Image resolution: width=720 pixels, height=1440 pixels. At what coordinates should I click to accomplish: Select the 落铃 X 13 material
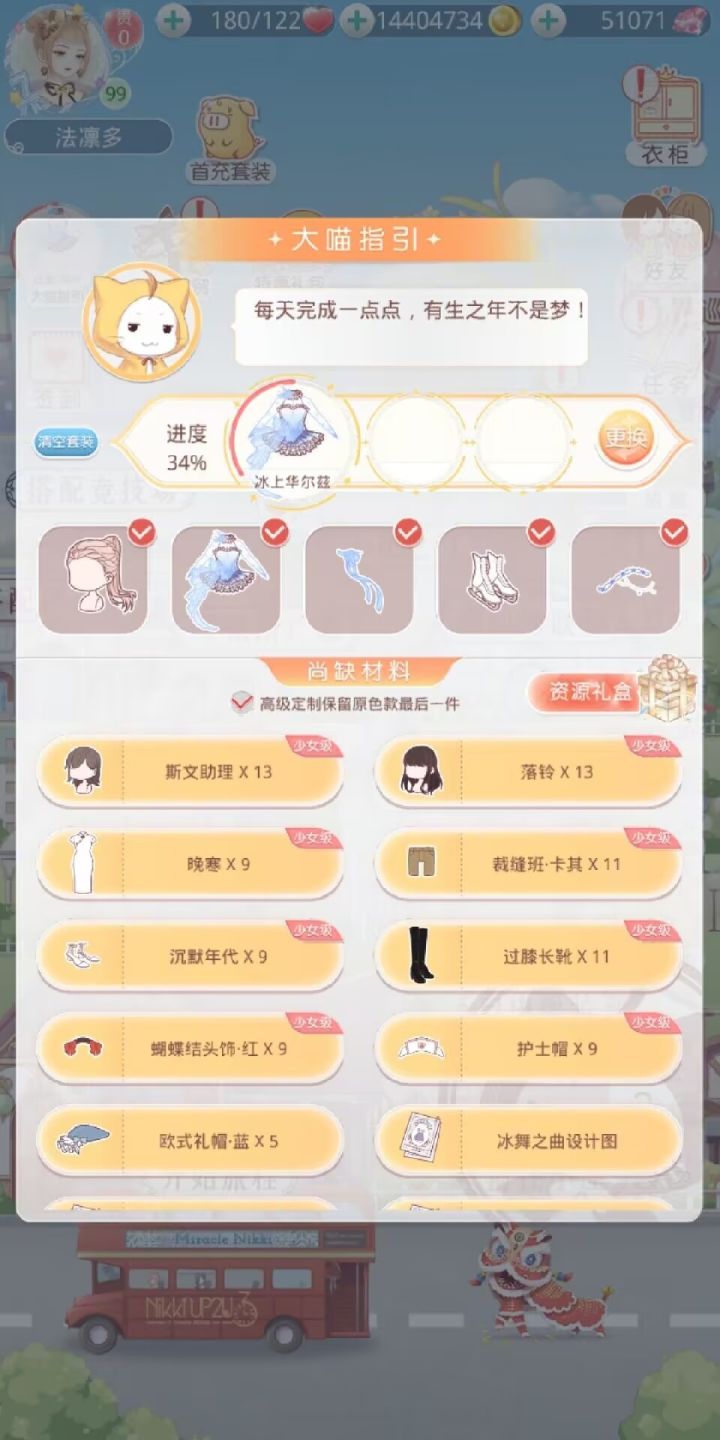[528, 772]
